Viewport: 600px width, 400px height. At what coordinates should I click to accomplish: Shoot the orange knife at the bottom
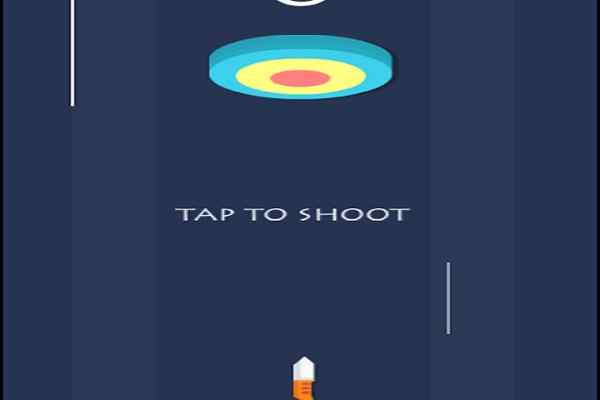click(304, 378)
